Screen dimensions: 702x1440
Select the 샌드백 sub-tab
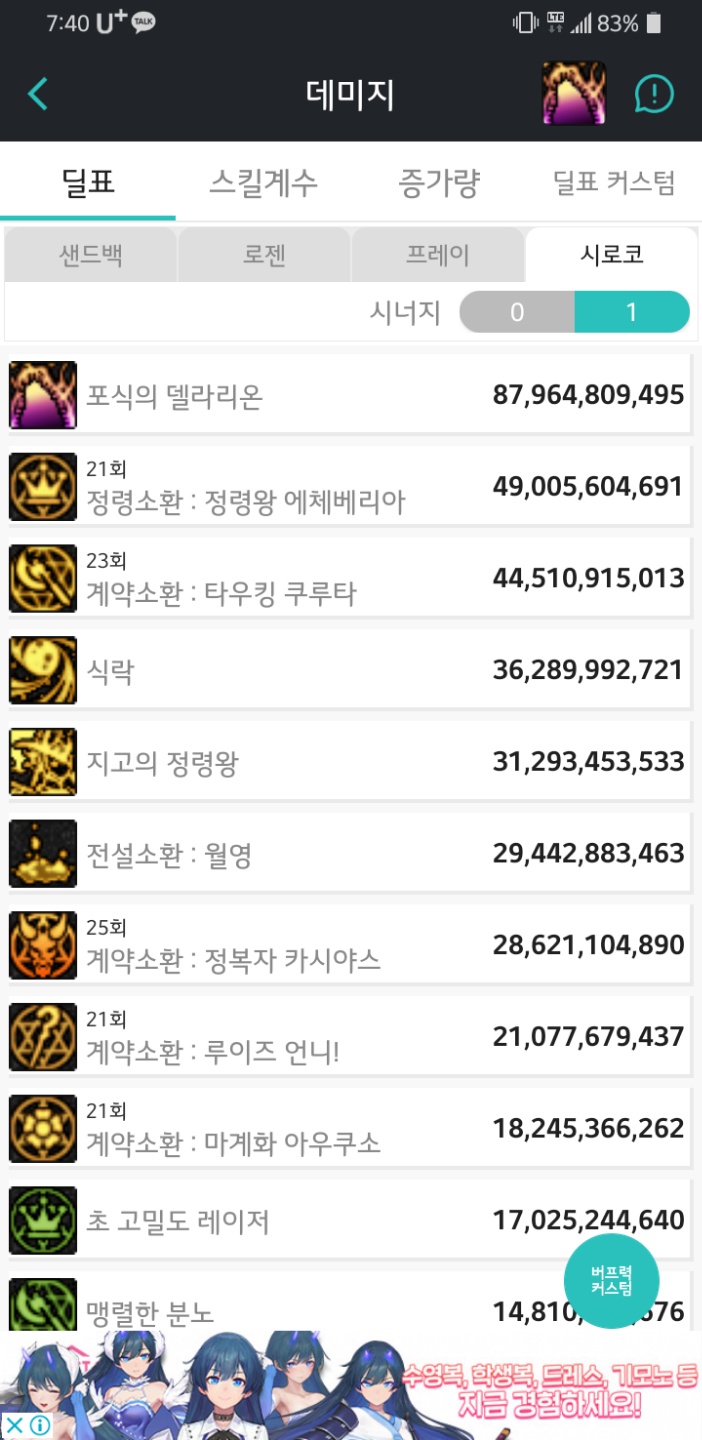tap(91, 255)
